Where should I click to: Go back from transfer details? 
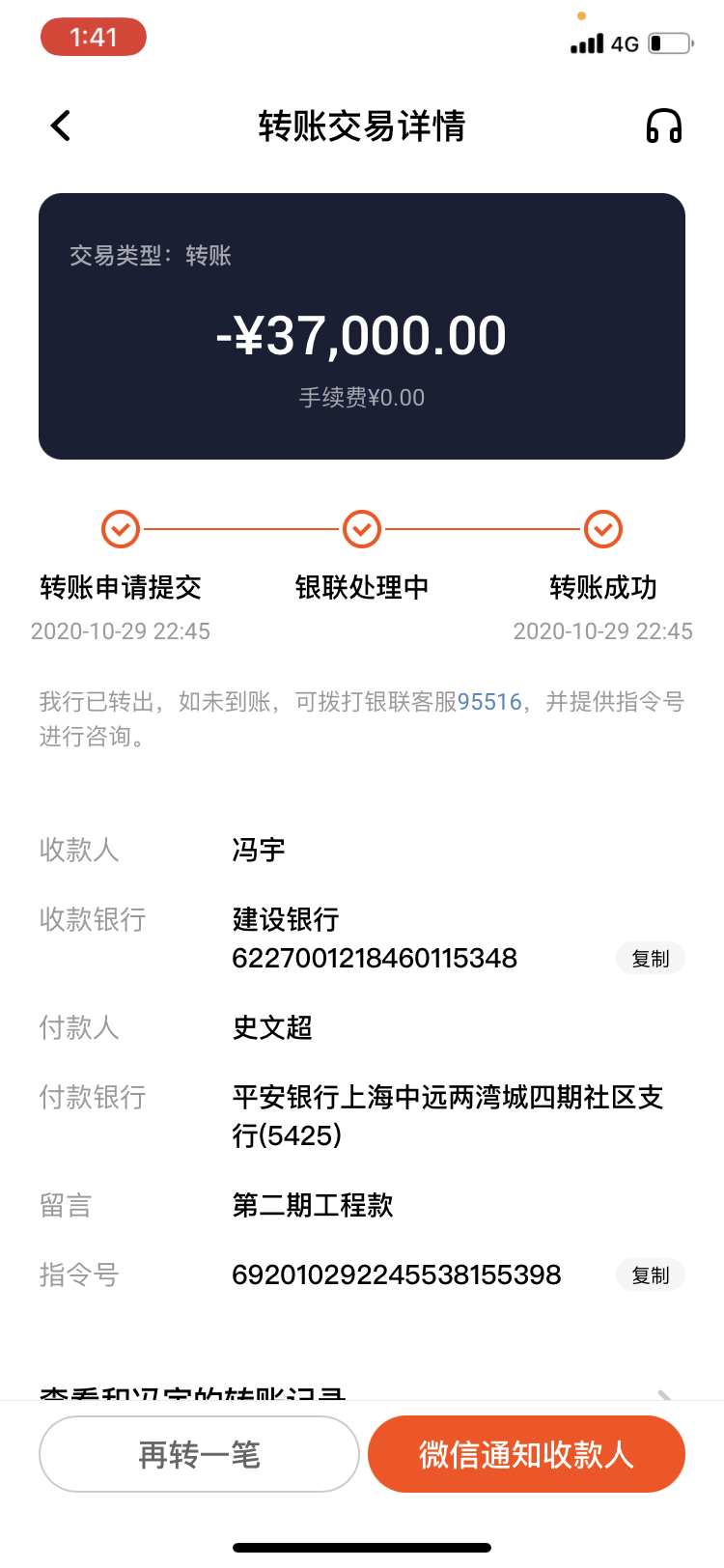(61, 126)
